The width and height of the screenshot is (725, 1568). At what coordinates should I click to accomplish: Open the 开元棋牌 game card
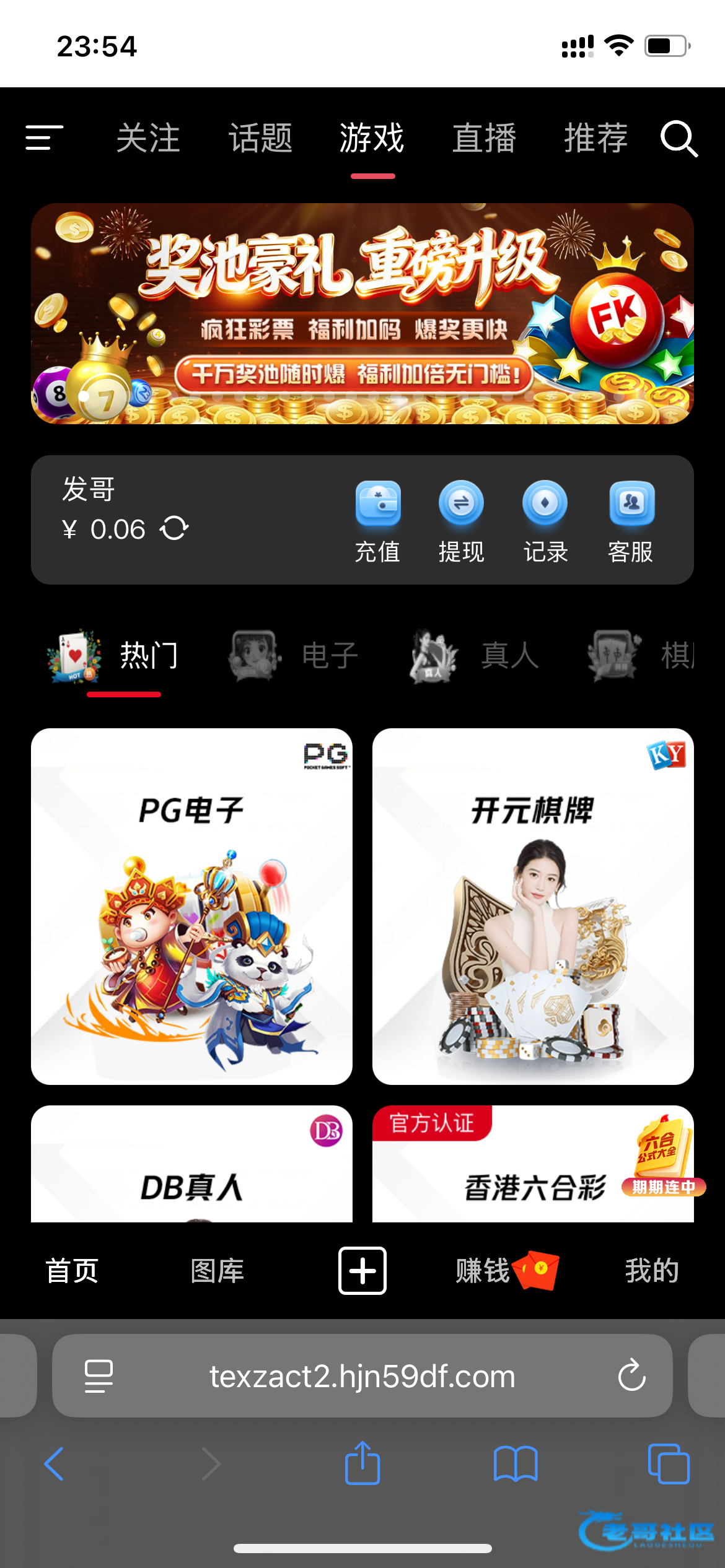[533, 906]
